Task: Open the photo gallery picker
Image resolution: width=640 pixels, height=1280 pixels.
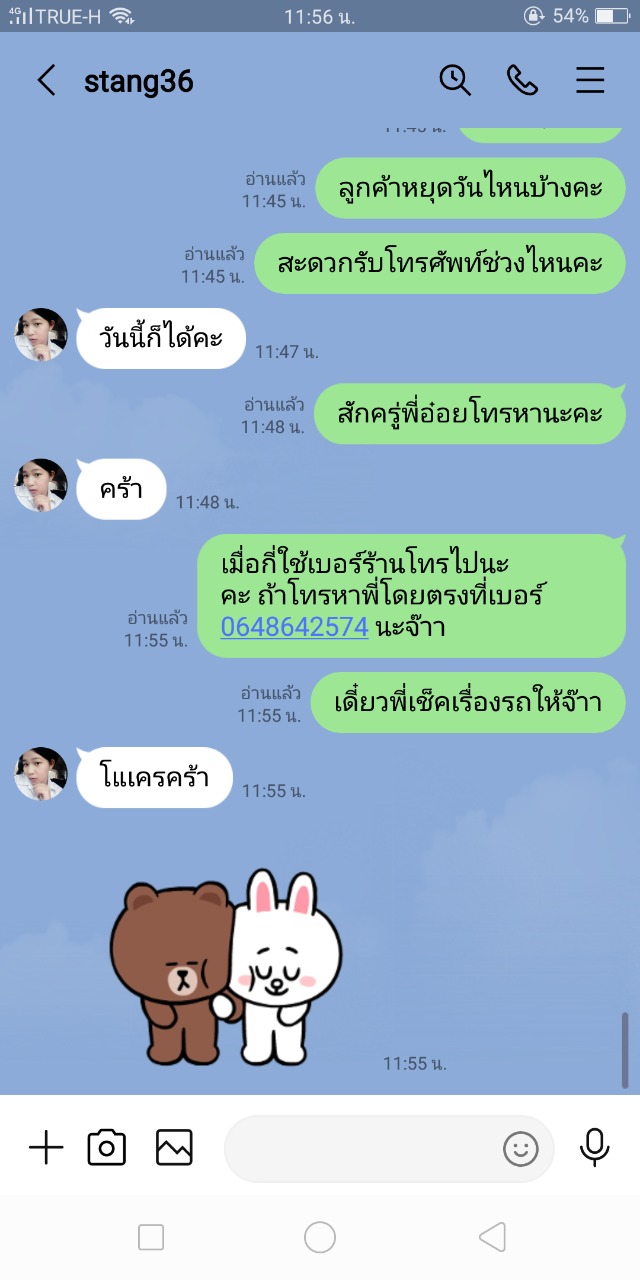Action: pyautogui.click(x=174, y=1148)
